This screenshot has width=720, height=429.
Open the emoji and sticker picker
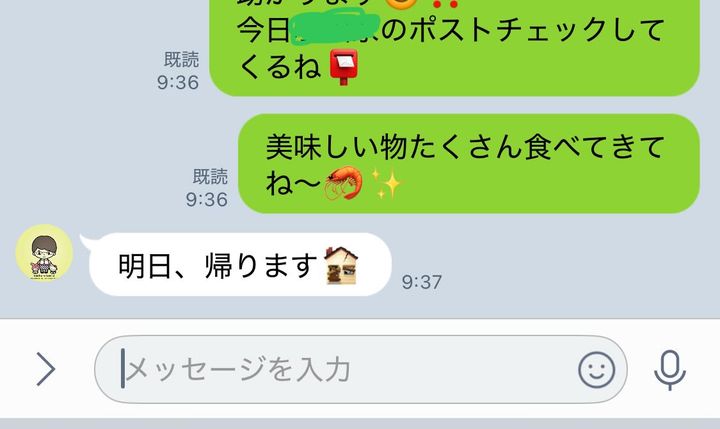597,370
